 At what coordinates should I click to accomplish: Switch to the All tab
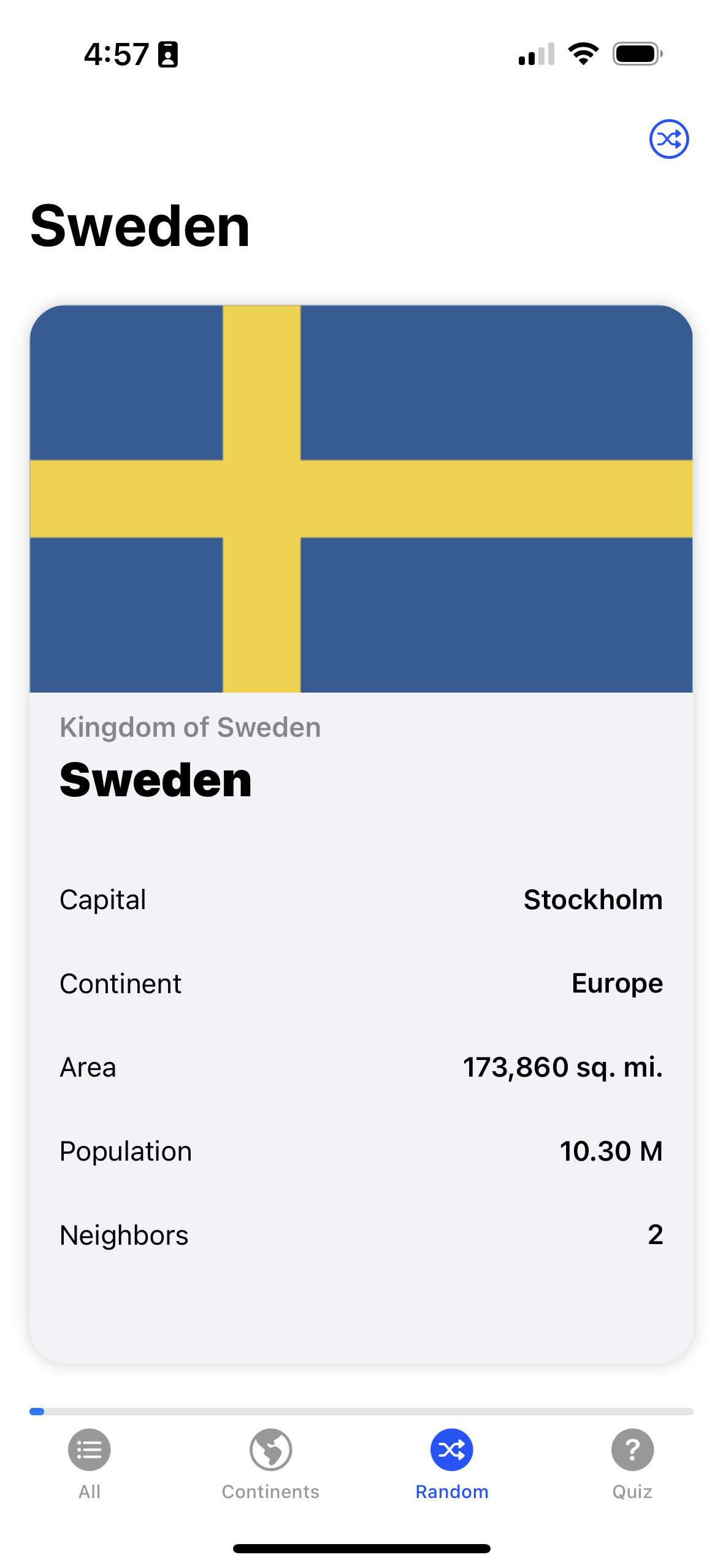(x=90, y=1463)
